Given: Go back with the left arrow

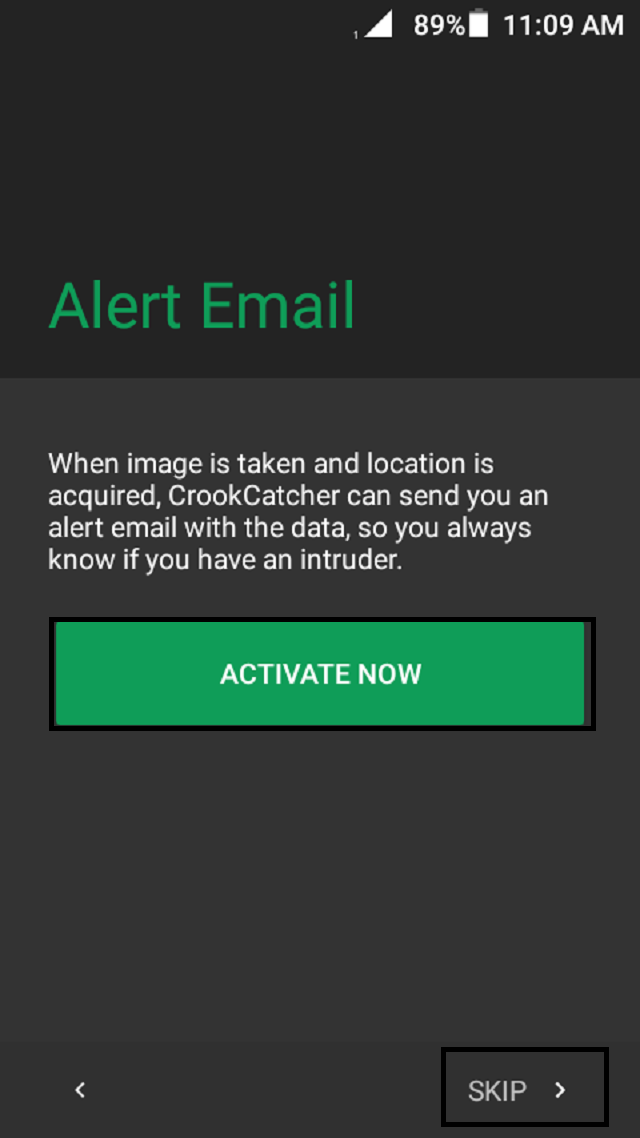Looking at the screenshot, I should pyautogui.click(x=80, y=1090).
